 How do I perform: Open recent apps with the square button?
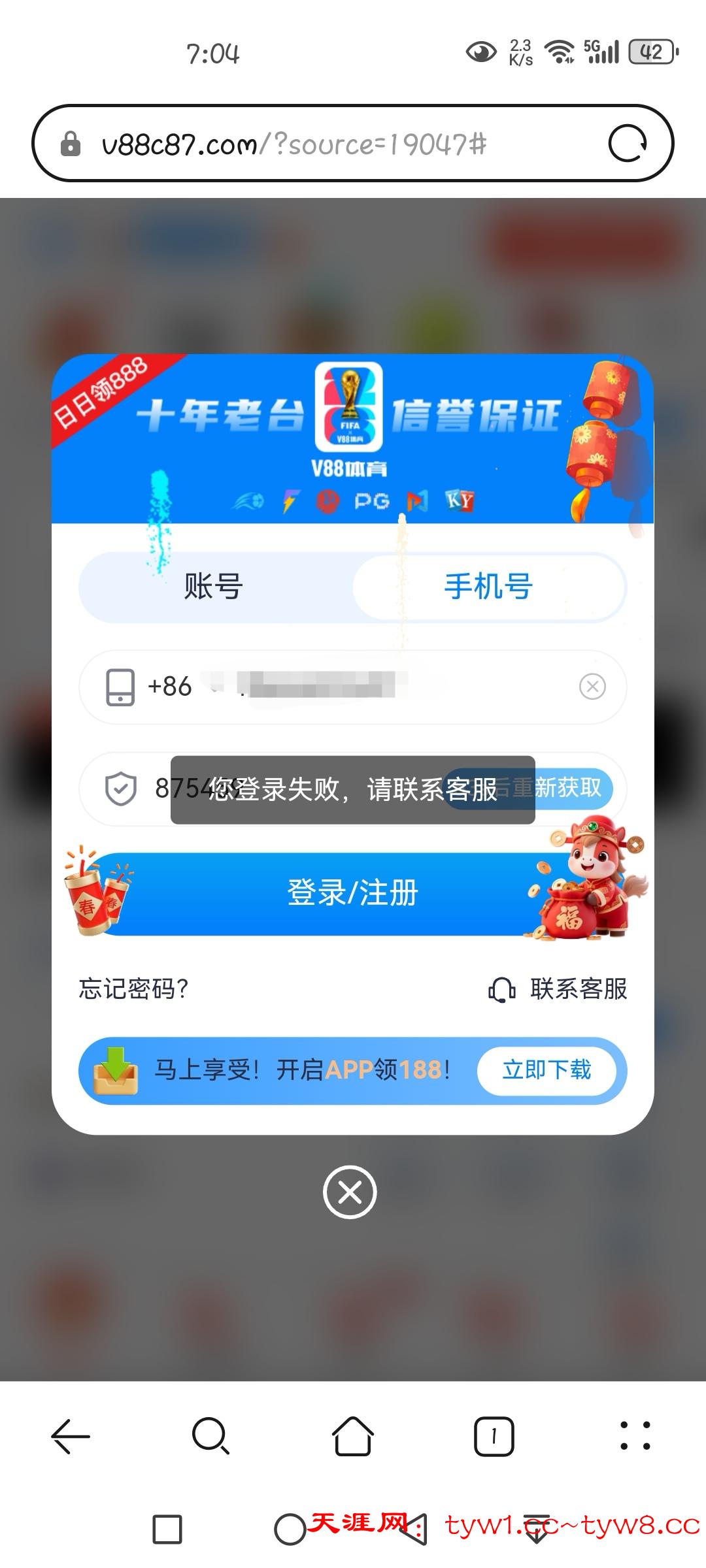167,1529
